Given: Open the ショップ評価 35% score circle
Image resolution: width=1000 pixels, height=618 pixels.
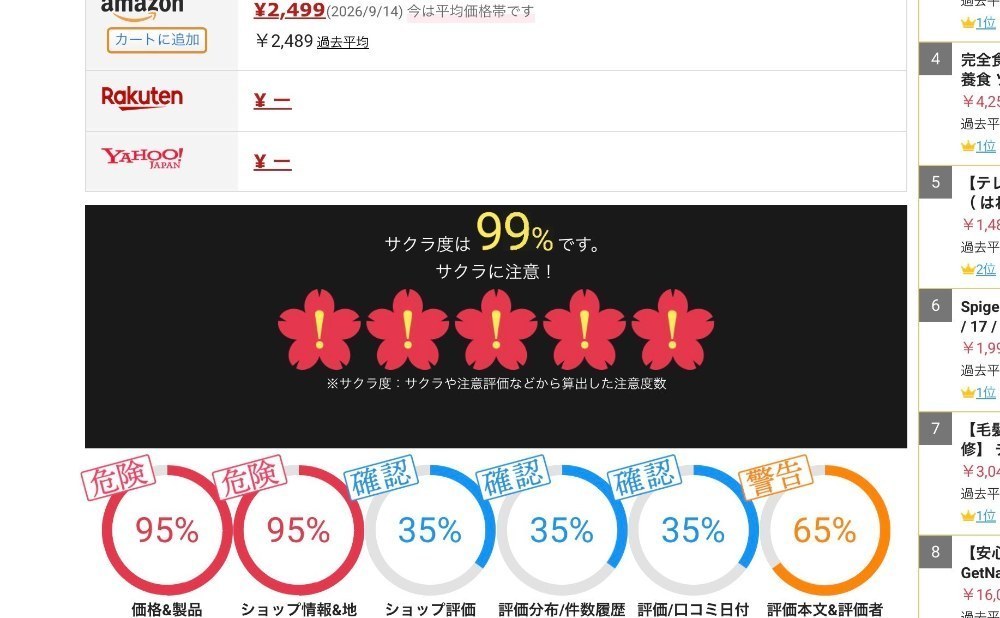Looking at the screenshot, I should click(x=430, y=530).
